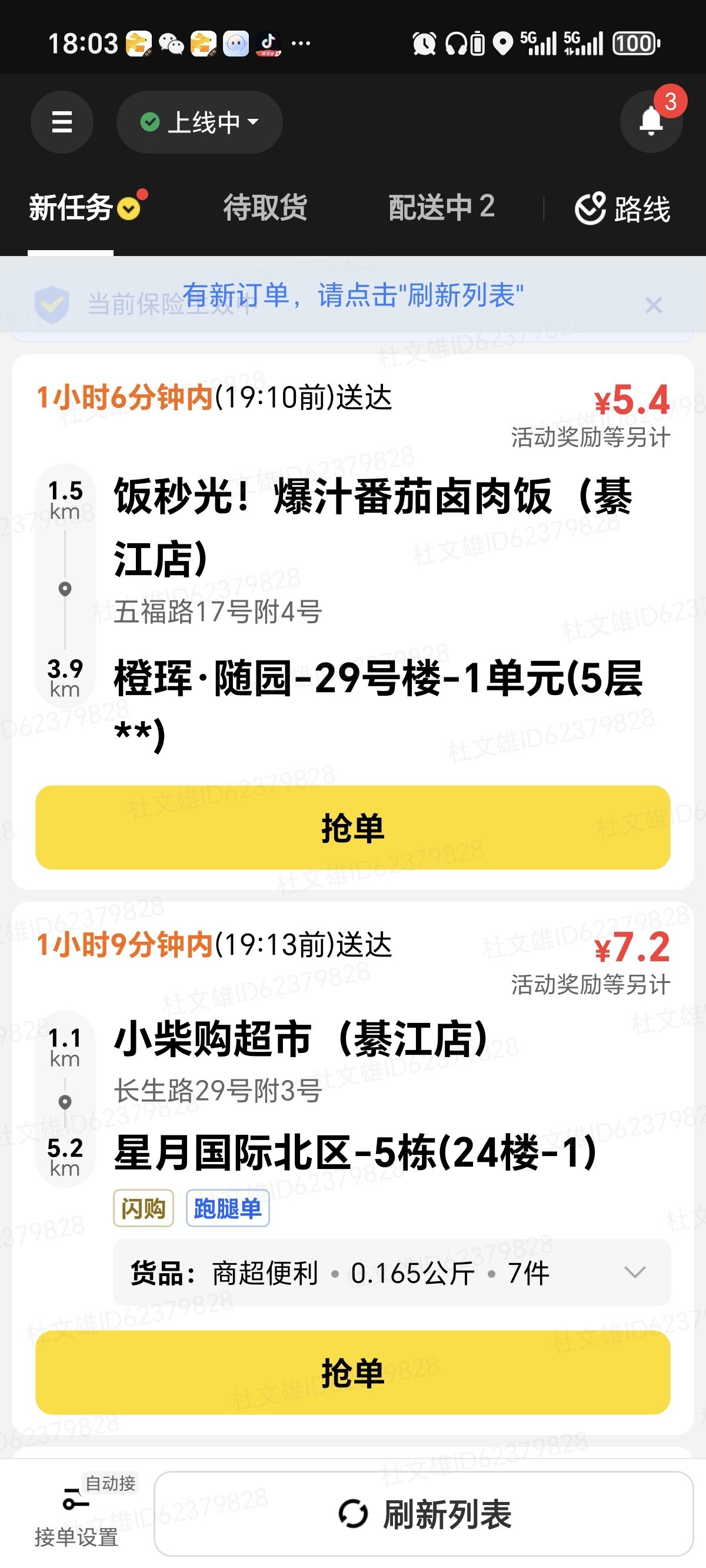Viewport: 706px width, 1568px height.
Task: Open the hamburger menu
Action: tap(62, 122)
